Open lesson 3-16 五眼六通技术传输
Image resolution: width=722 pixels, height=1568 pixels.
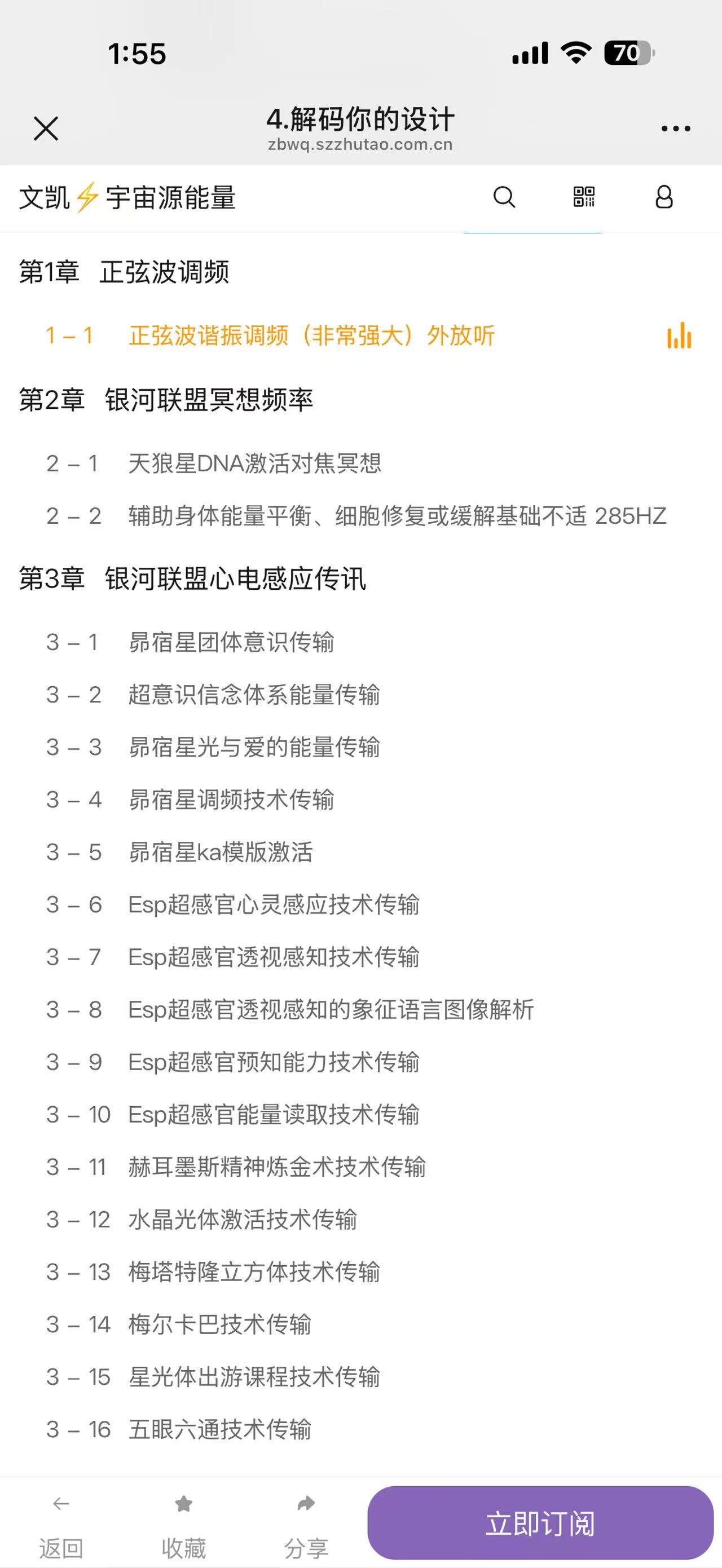pos(219,1429)
